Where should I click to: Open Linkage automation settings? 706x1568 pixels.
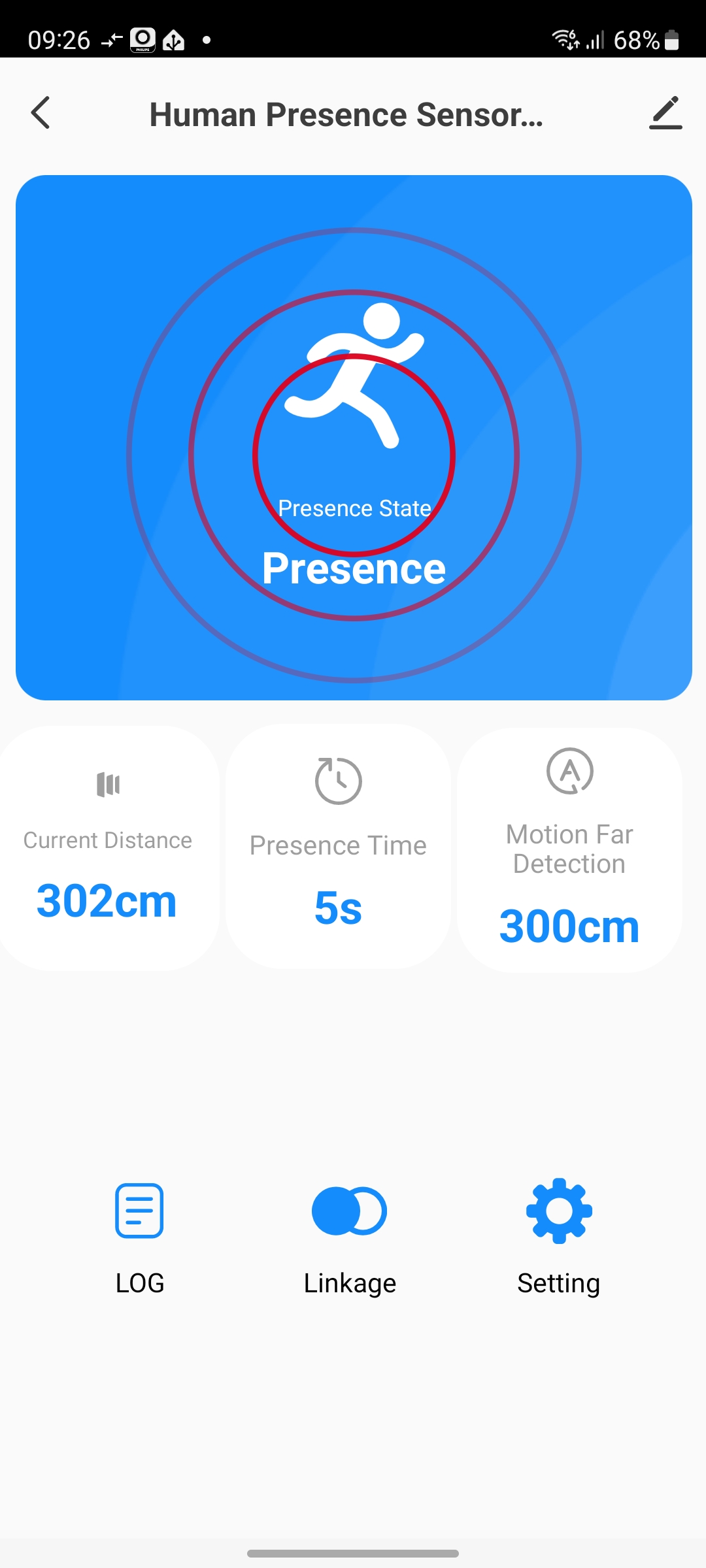click(x=350, y=1235)
